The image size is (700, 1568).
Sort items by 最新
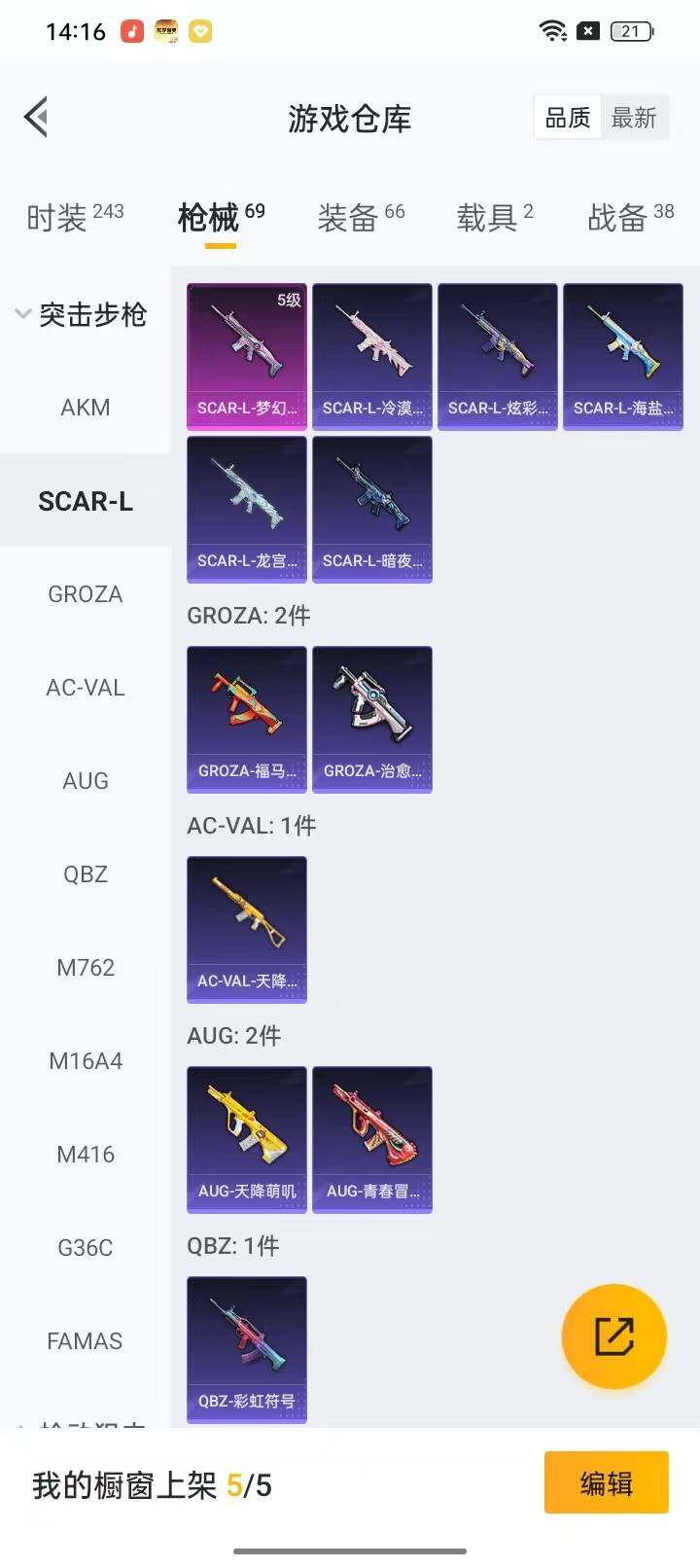(x=634, y=118)
